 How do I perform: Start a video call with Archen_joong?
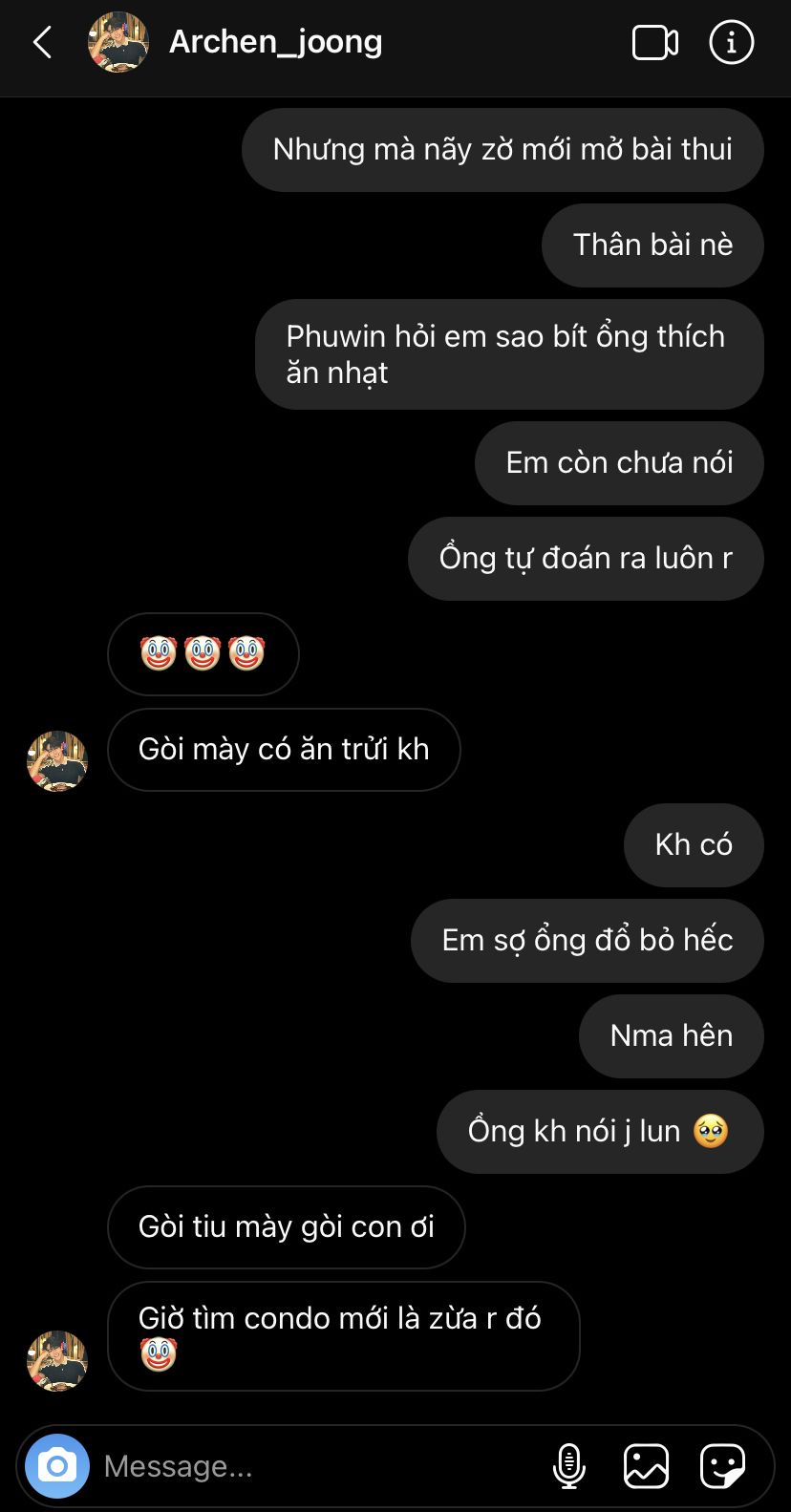[x=655, y=43]
